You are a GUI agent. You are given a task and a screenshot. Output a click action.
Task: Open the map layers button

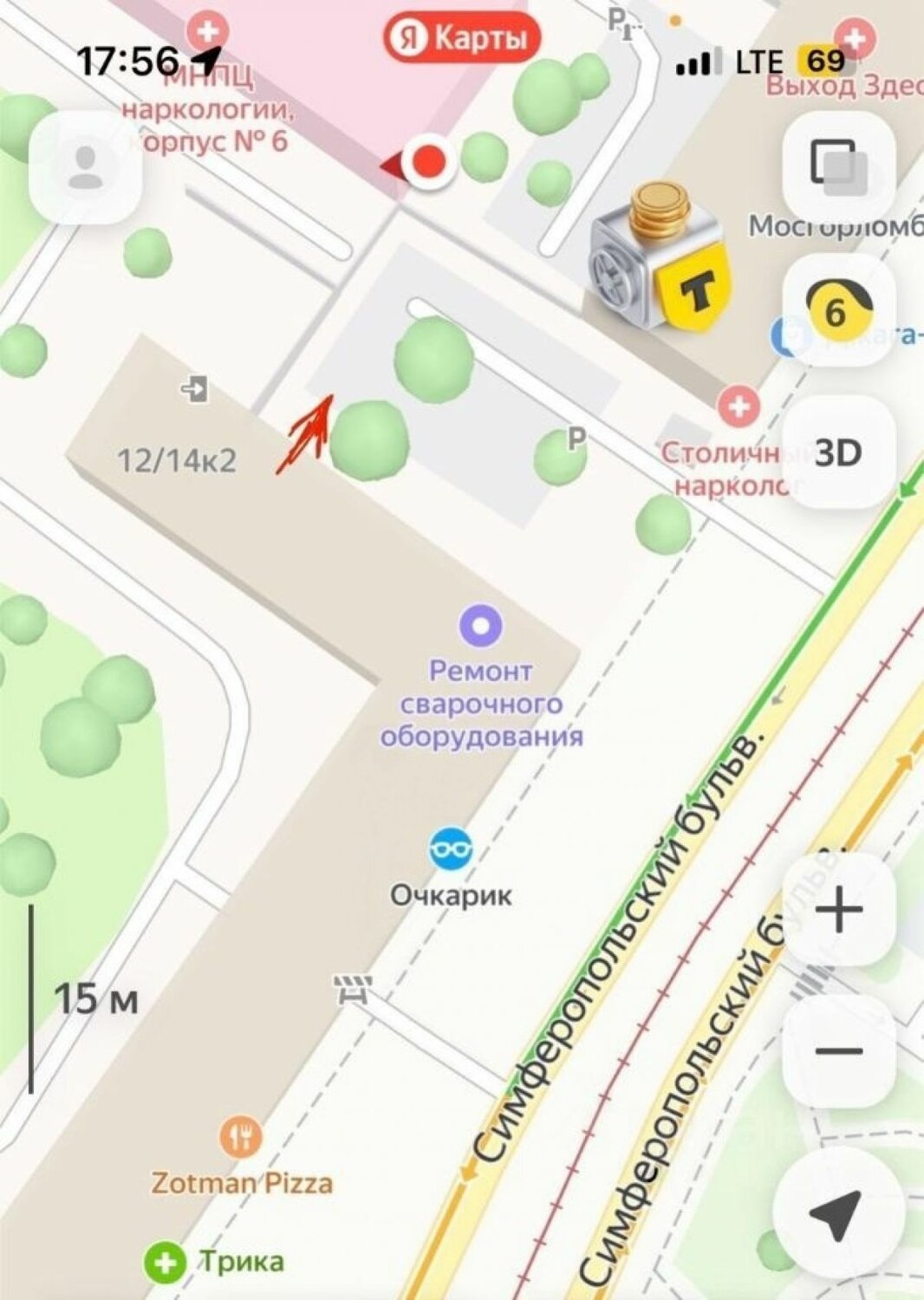[x=837, y=166]
